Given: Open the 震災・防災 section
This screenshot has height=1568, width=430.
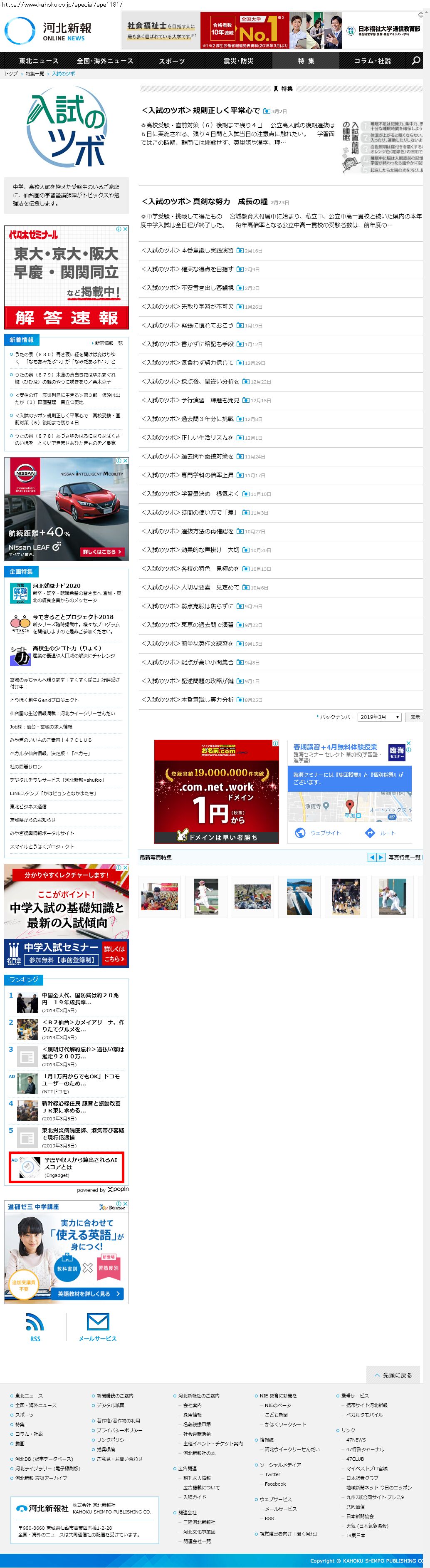Looking at the screenshot, I should click(x=238, y=61).
